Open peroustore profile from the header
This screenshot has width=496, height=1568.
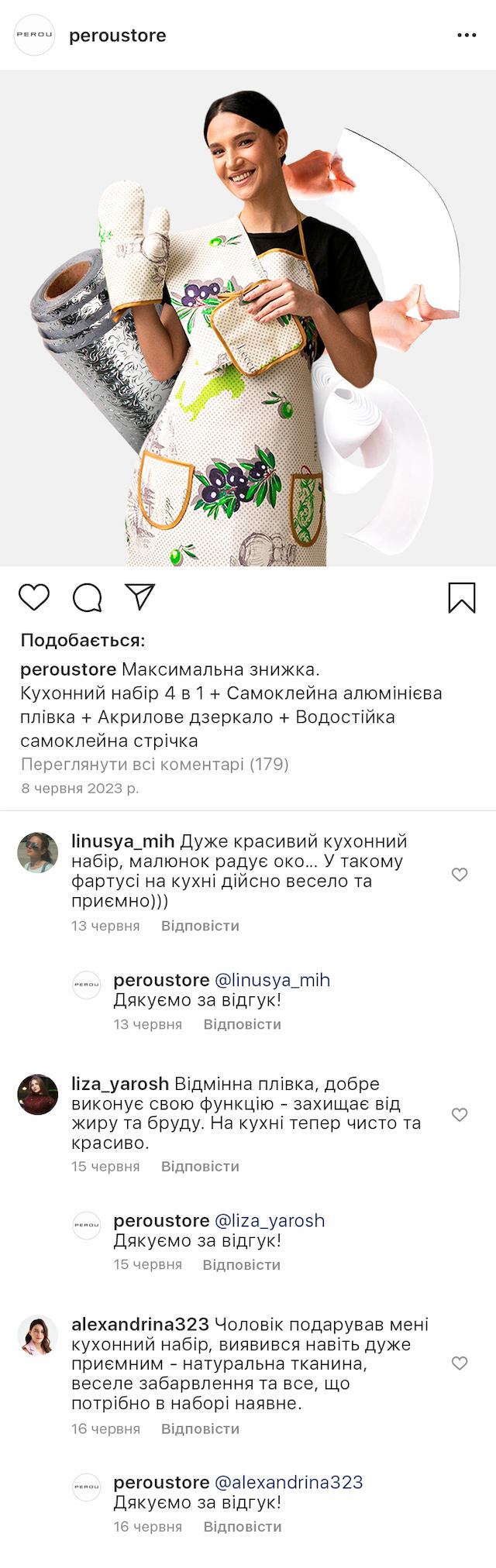coord(117,36)
